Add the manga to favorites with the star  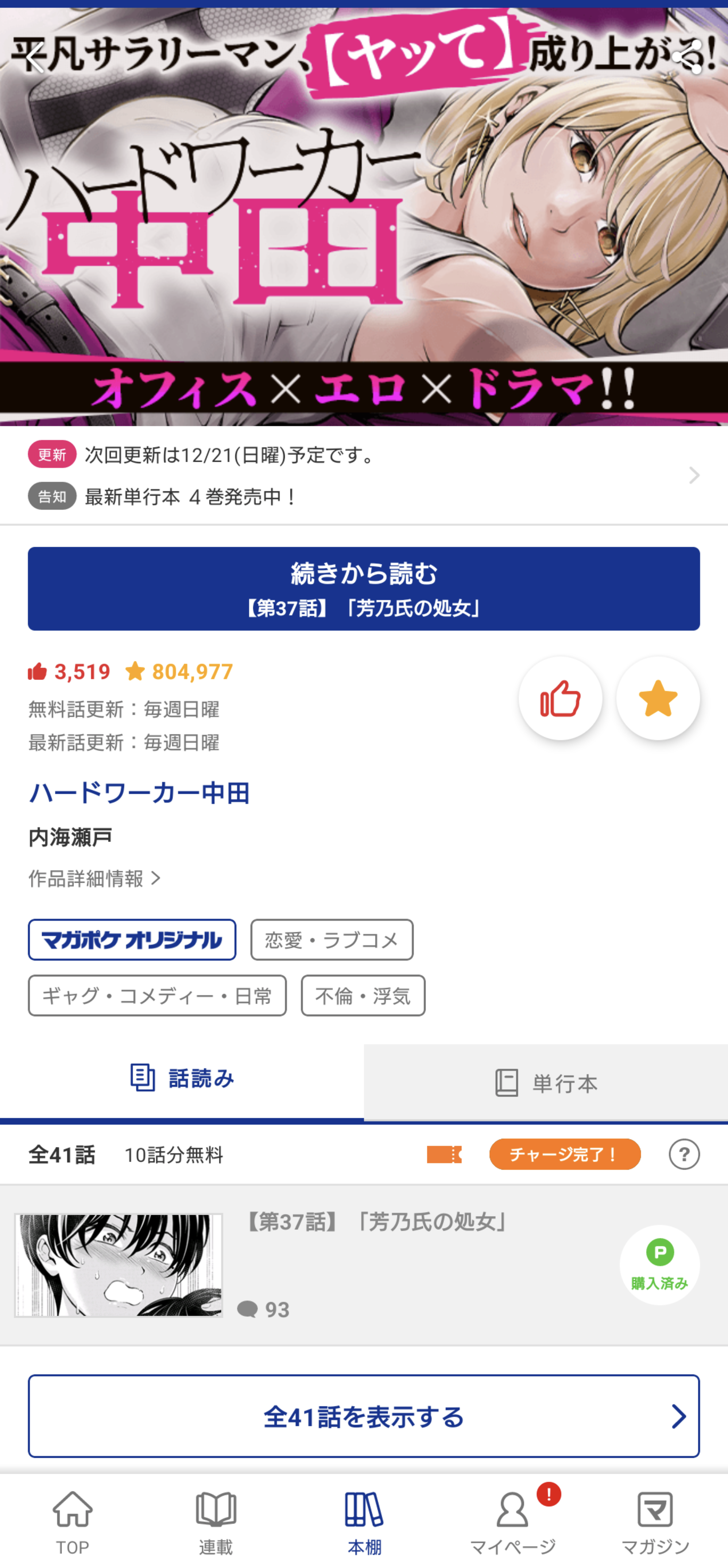(x=658, y=698)
